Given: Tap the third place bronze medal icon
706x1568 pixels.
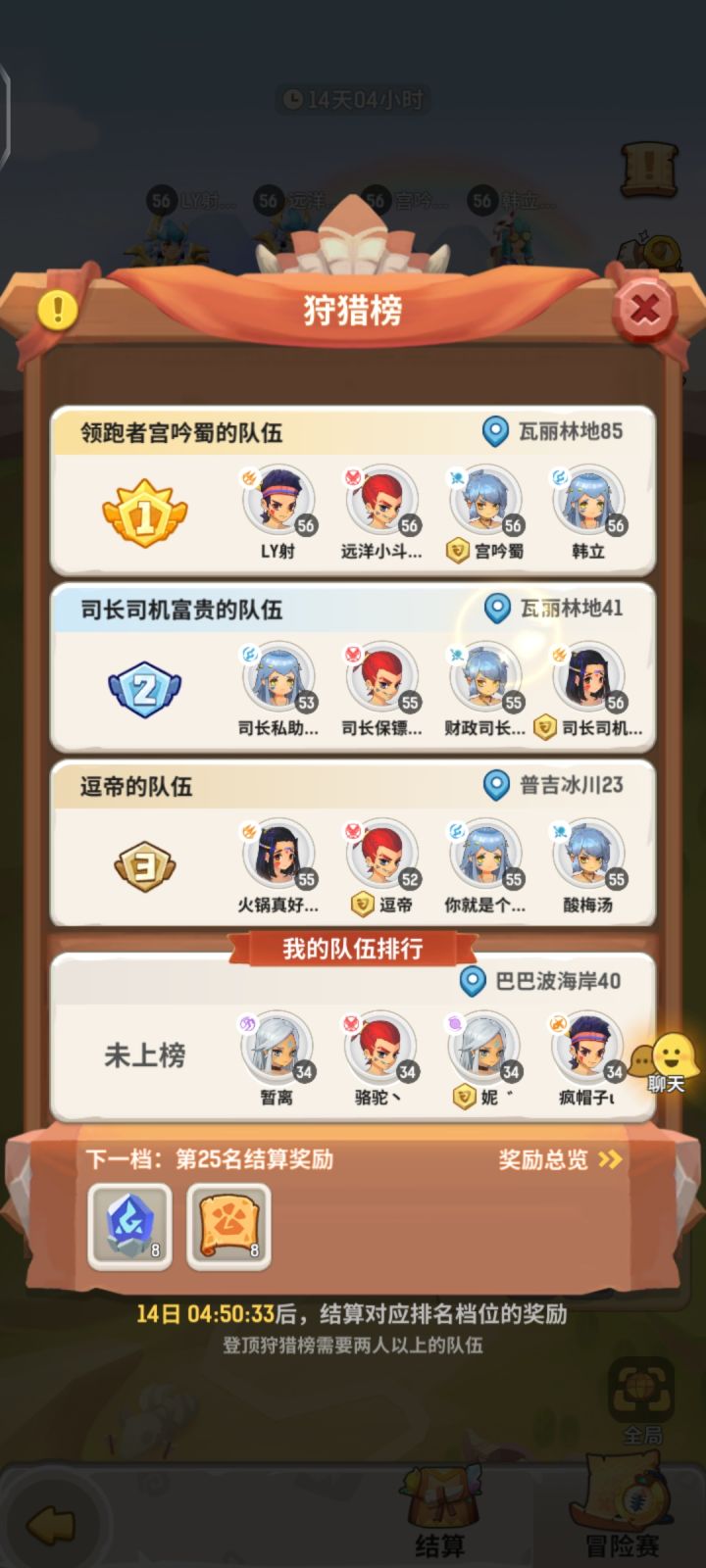Looking at the screenshot, I should pyautogui.click(x=143, y=864).
